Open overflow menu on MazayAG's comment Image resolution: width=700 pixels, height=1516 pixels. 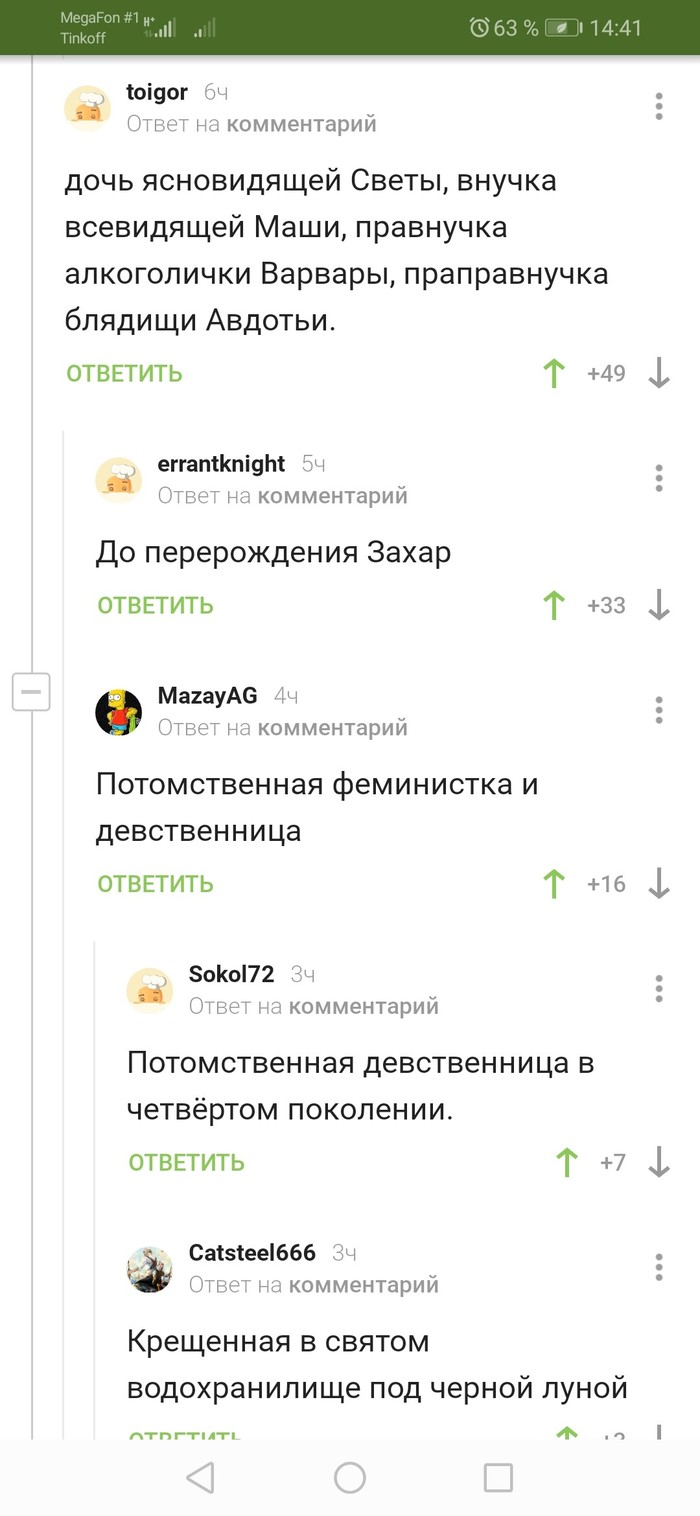[658, 710]
